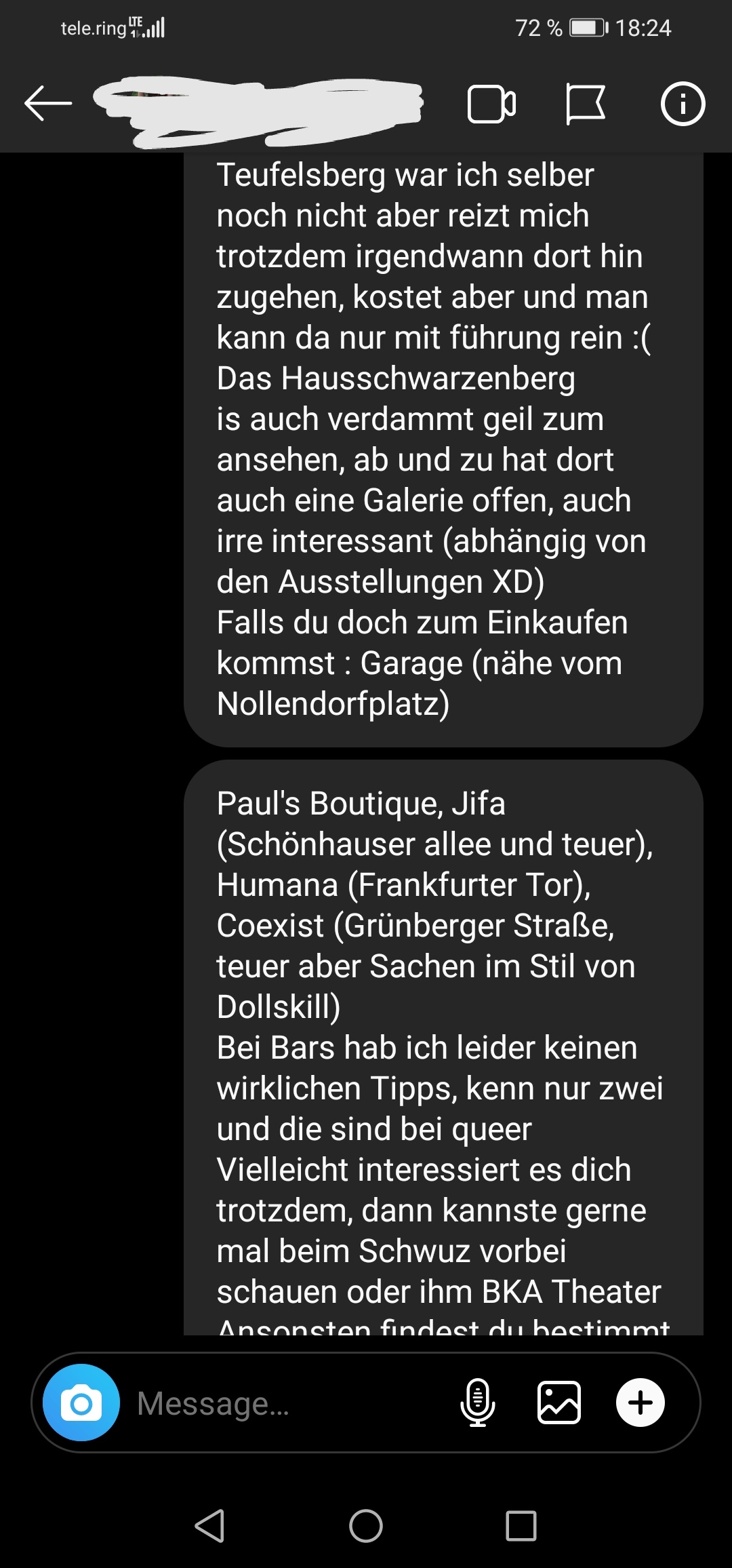
Task: Record a voice message with the microphone
Action: [478, 1403]
